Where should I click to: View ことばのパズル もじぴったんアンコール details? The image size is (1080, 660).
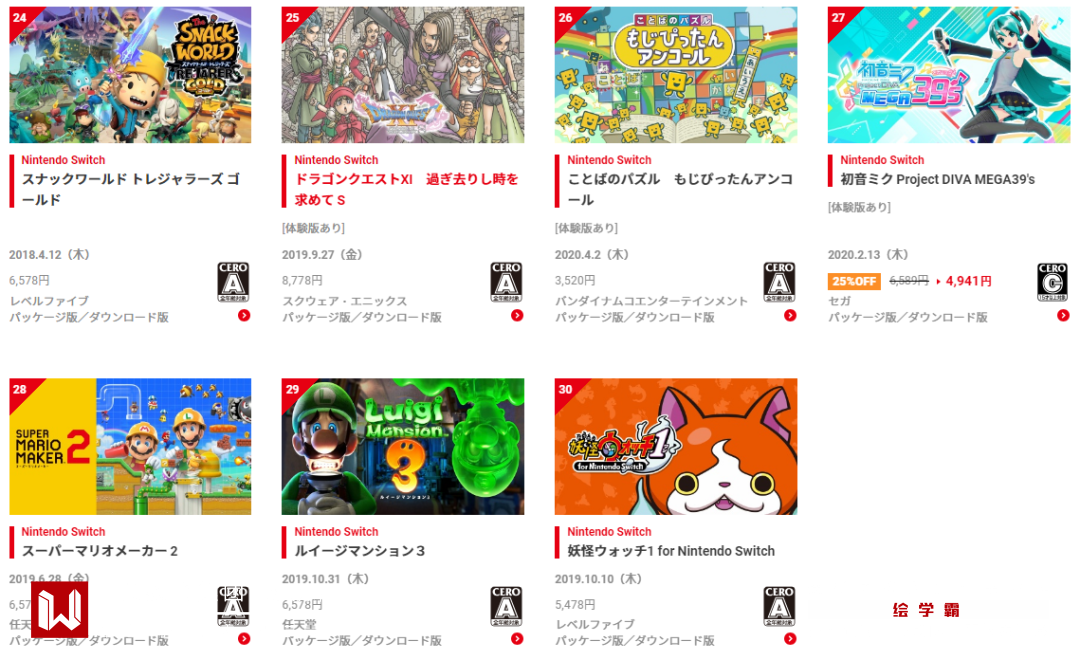(x=675, y=76)
